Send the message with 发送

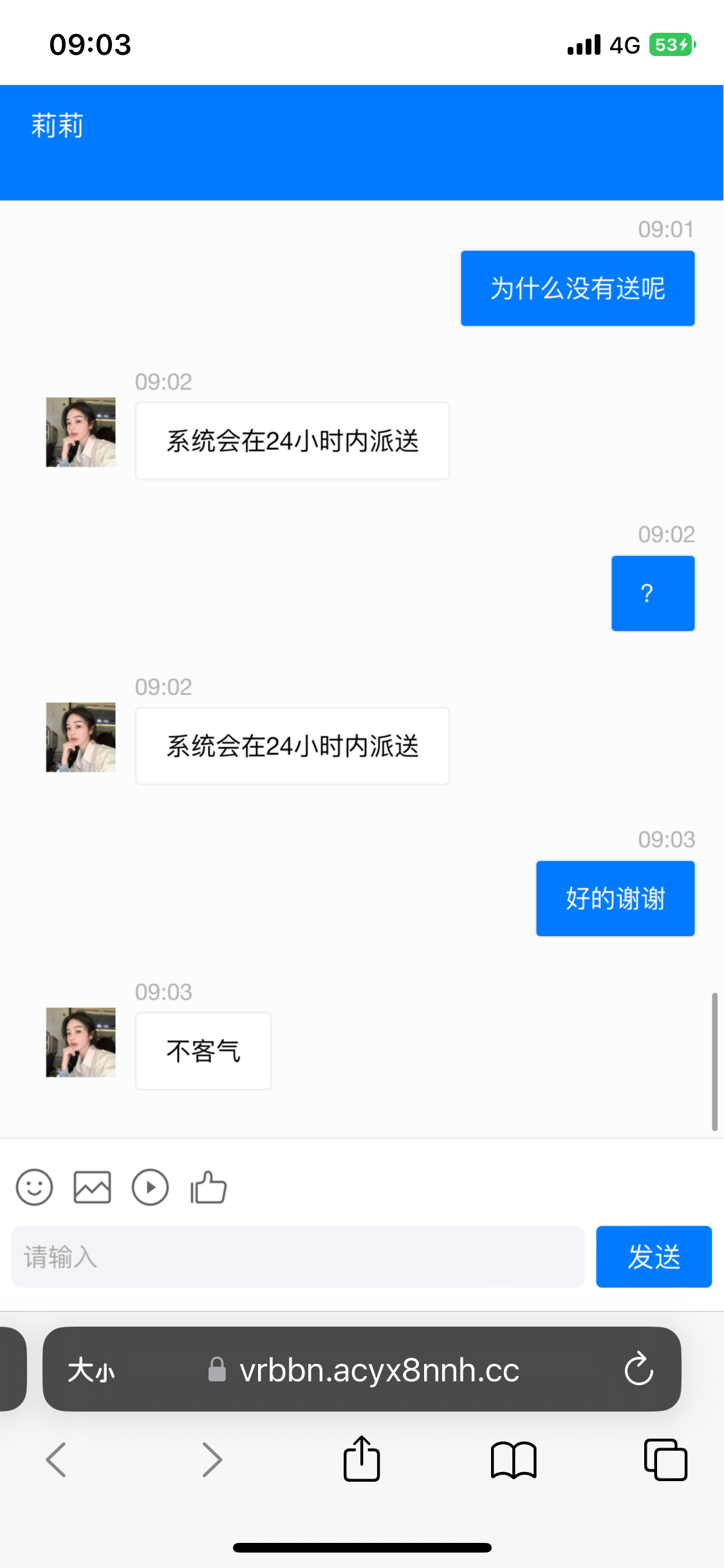653,1256
